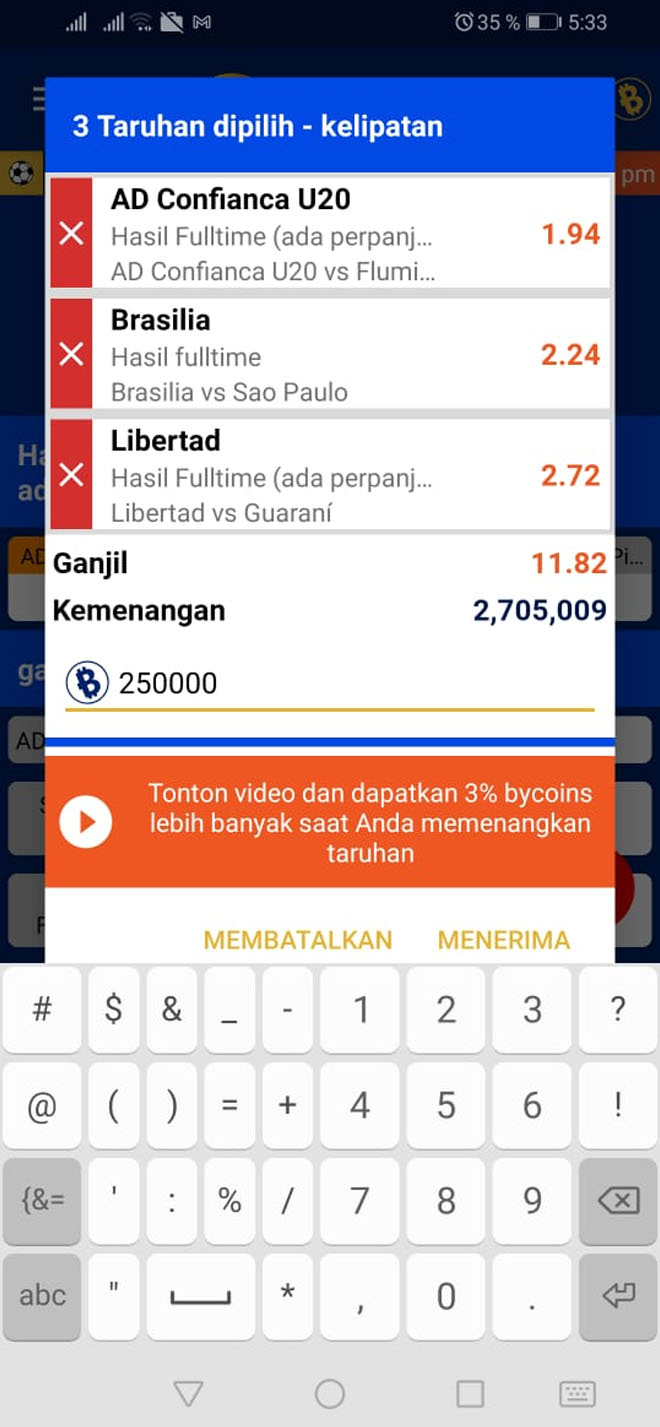Hit the backspace key on keyboard

(619, 1200)
